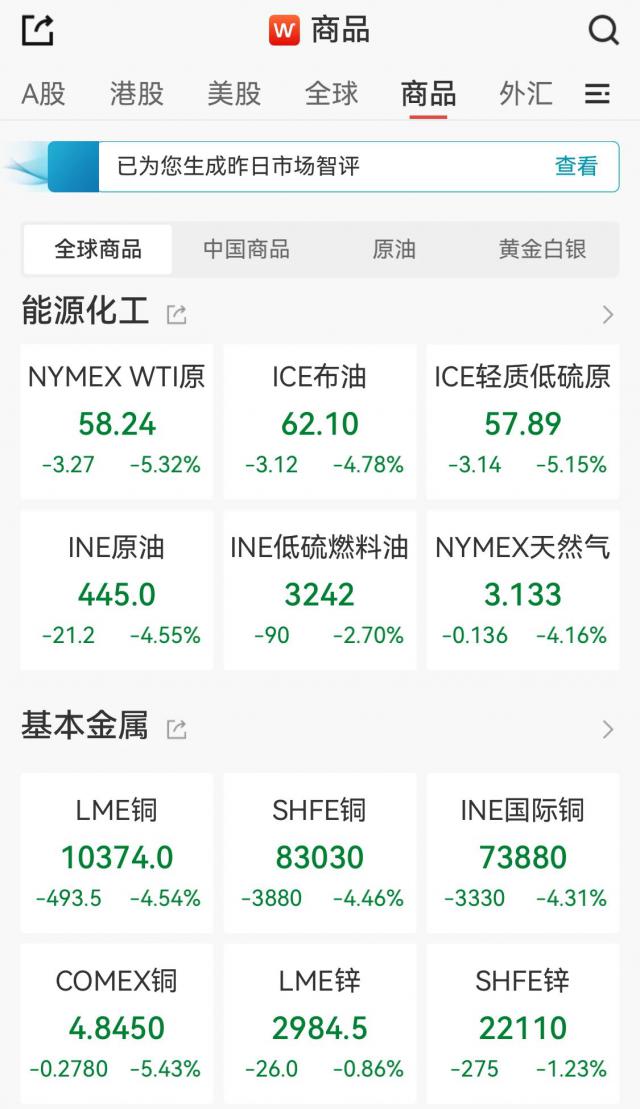The image size is (640, 1109).
Task: Share the 能源化工 section
Action: [177, 315]
